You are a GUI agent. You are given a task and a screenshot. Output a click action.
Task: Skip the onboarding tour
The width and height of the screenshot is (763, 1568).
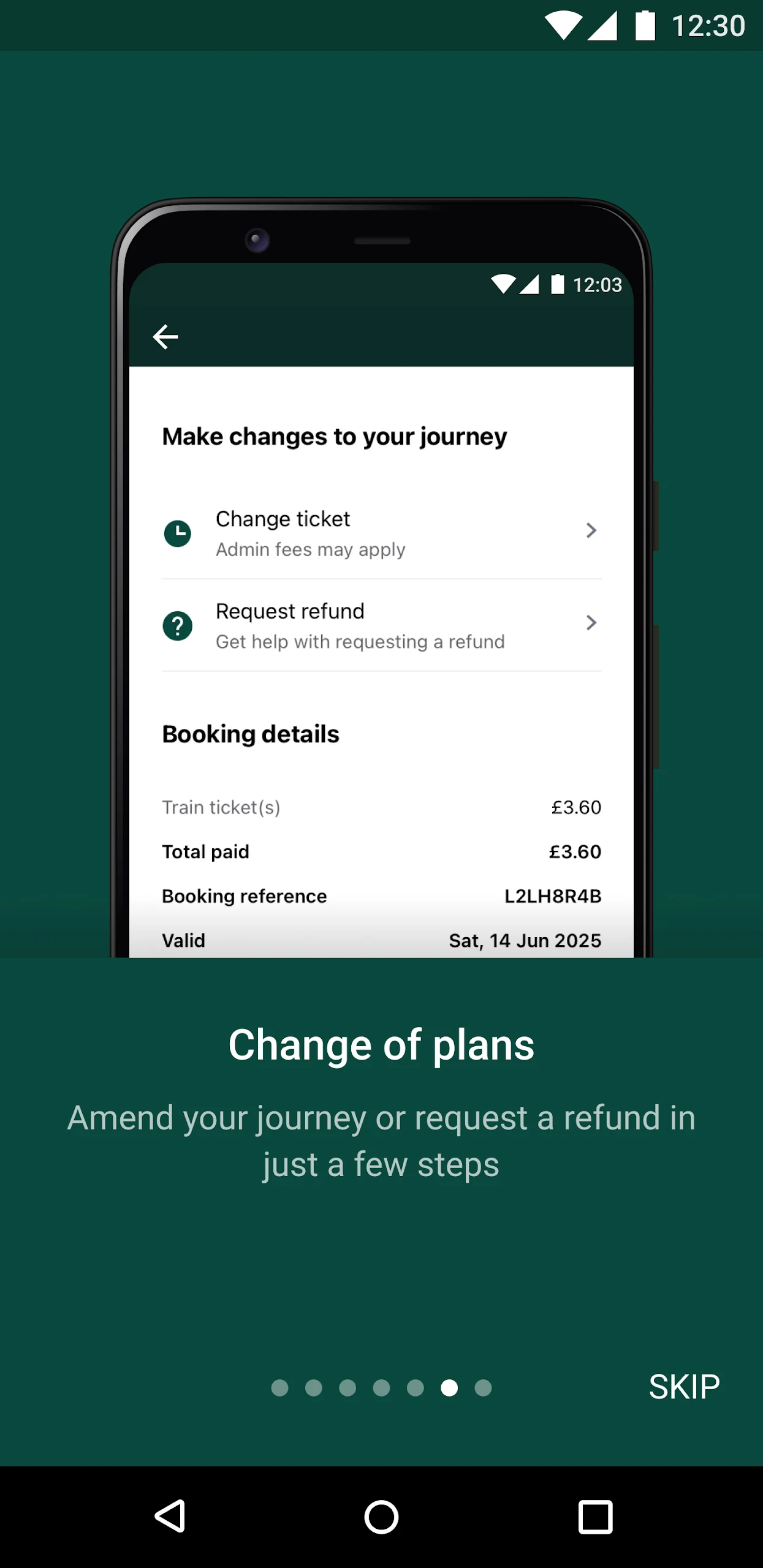(x=683, y=1387)
